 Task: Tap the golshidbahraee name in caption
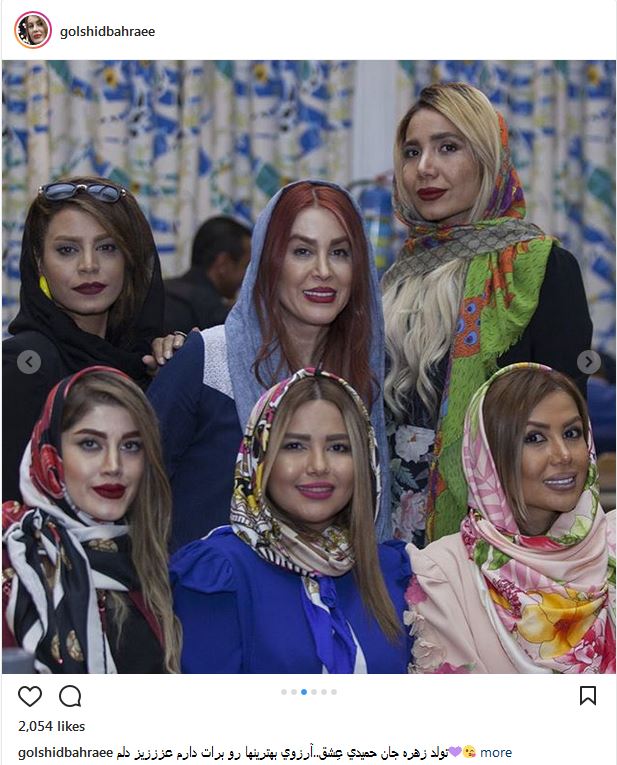pyautogui.click(x=66, y=752)
